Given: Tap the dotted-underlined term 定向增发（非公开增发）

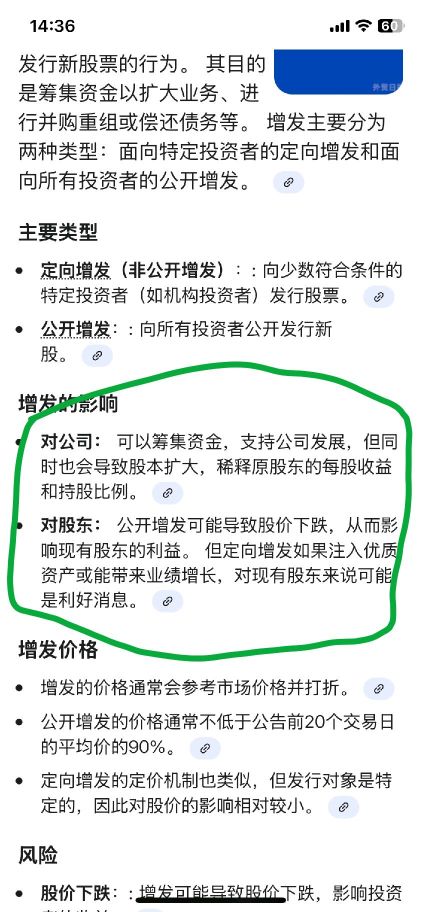Looking at the screenshot, I should (133, 270).
